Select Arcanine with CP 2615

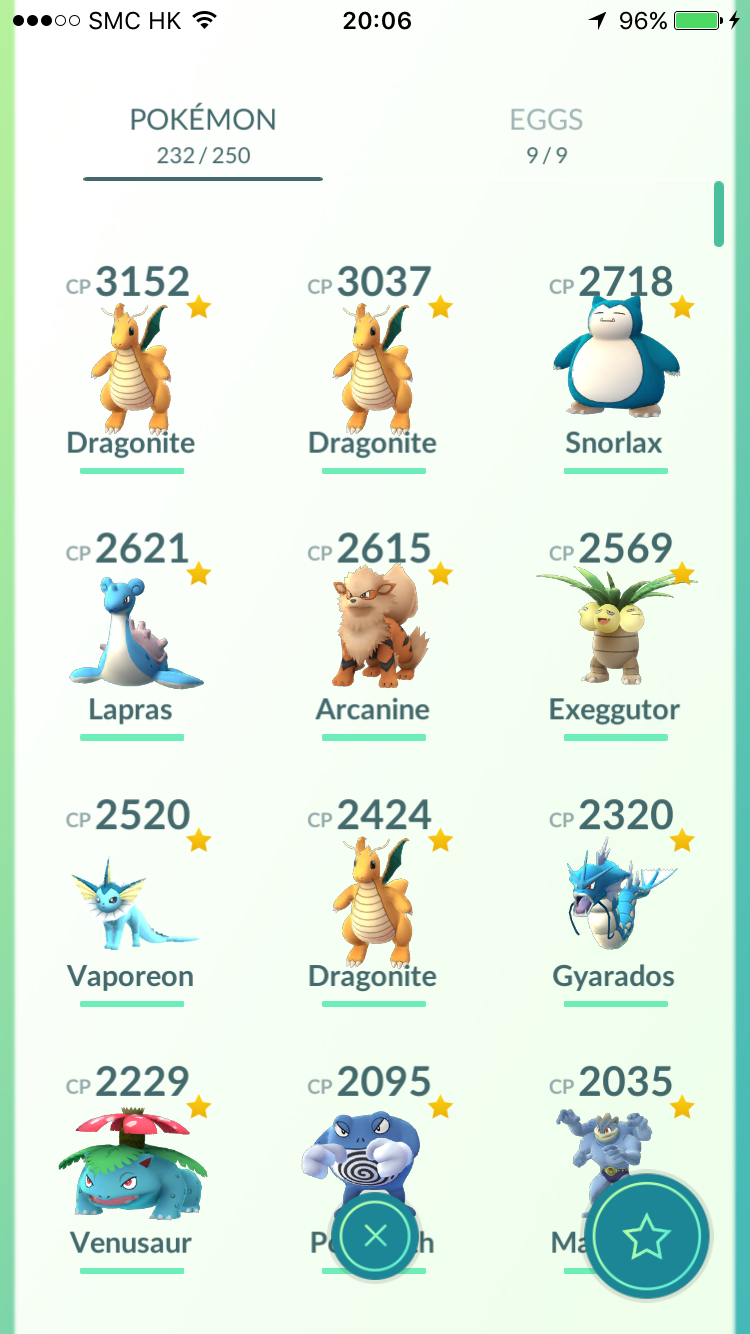pos(373,635)
